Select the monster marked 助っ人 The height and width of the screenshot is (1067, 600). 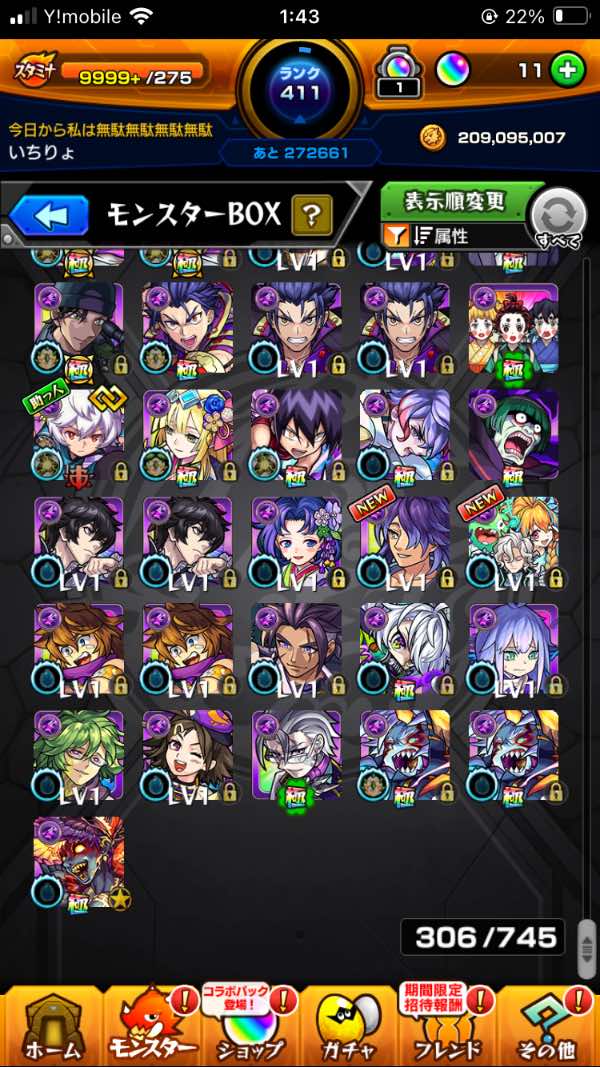(79, 436)
